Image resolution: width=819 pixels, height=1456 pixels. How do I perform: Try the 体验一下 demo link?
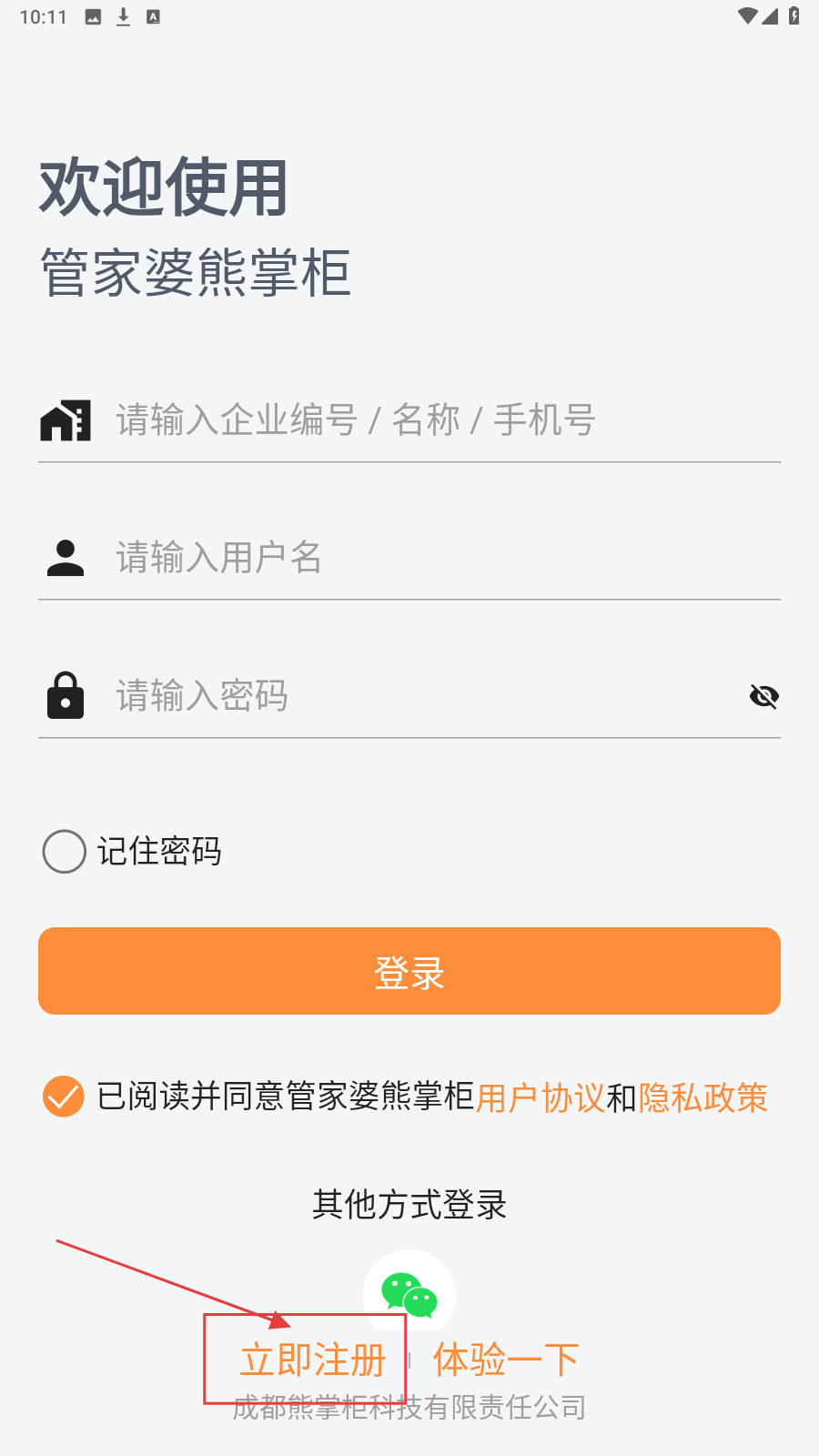(x=506, y=1360)
